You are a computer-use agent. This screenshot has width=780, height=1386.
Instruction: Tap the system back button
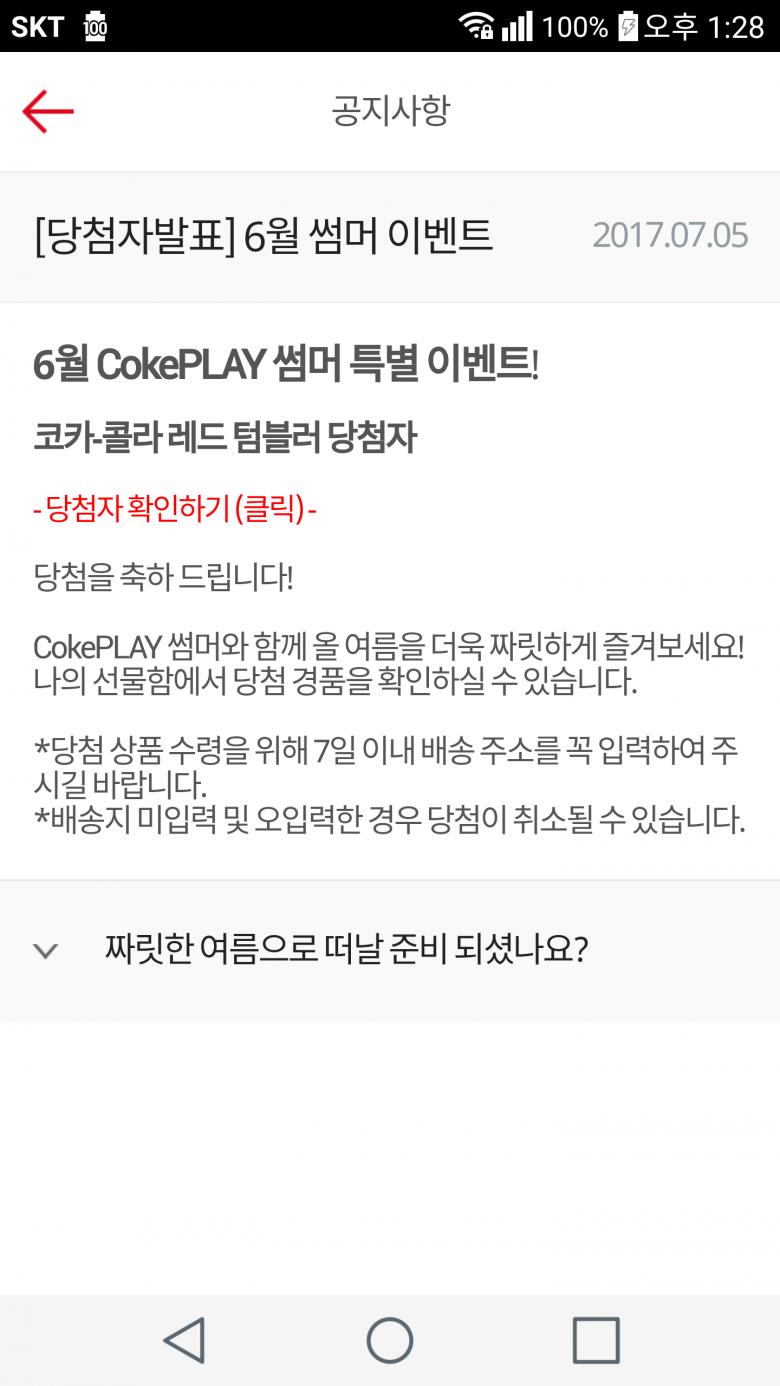pos(184,1340)
